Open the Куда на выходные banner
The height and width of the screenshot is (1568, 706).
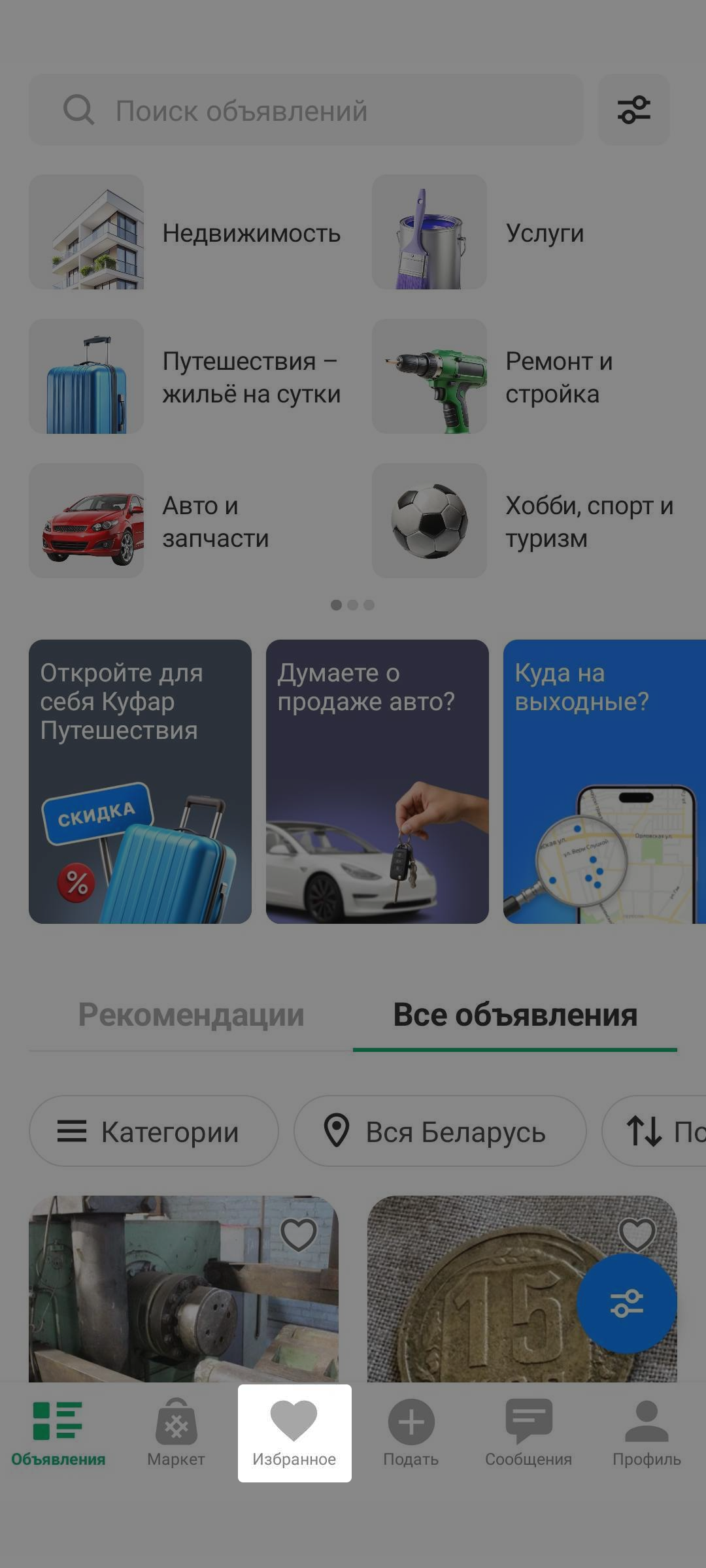605,781
